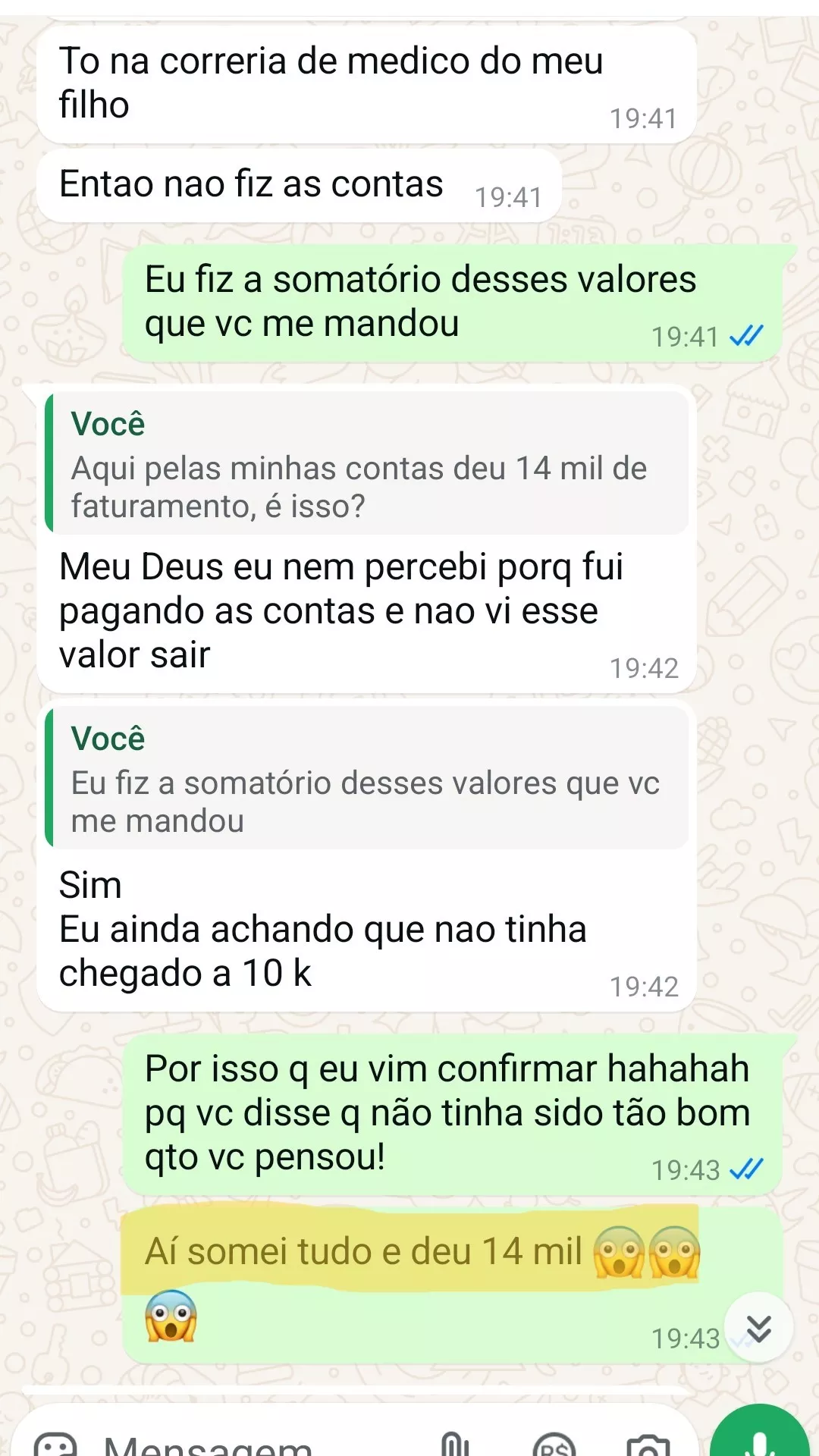Image resolution: width=819 pixels, height=1456 pixels.
Task: Open quoted reply 'Eu fiz a somatório desses valores'
Action: (x=366, y=779)
